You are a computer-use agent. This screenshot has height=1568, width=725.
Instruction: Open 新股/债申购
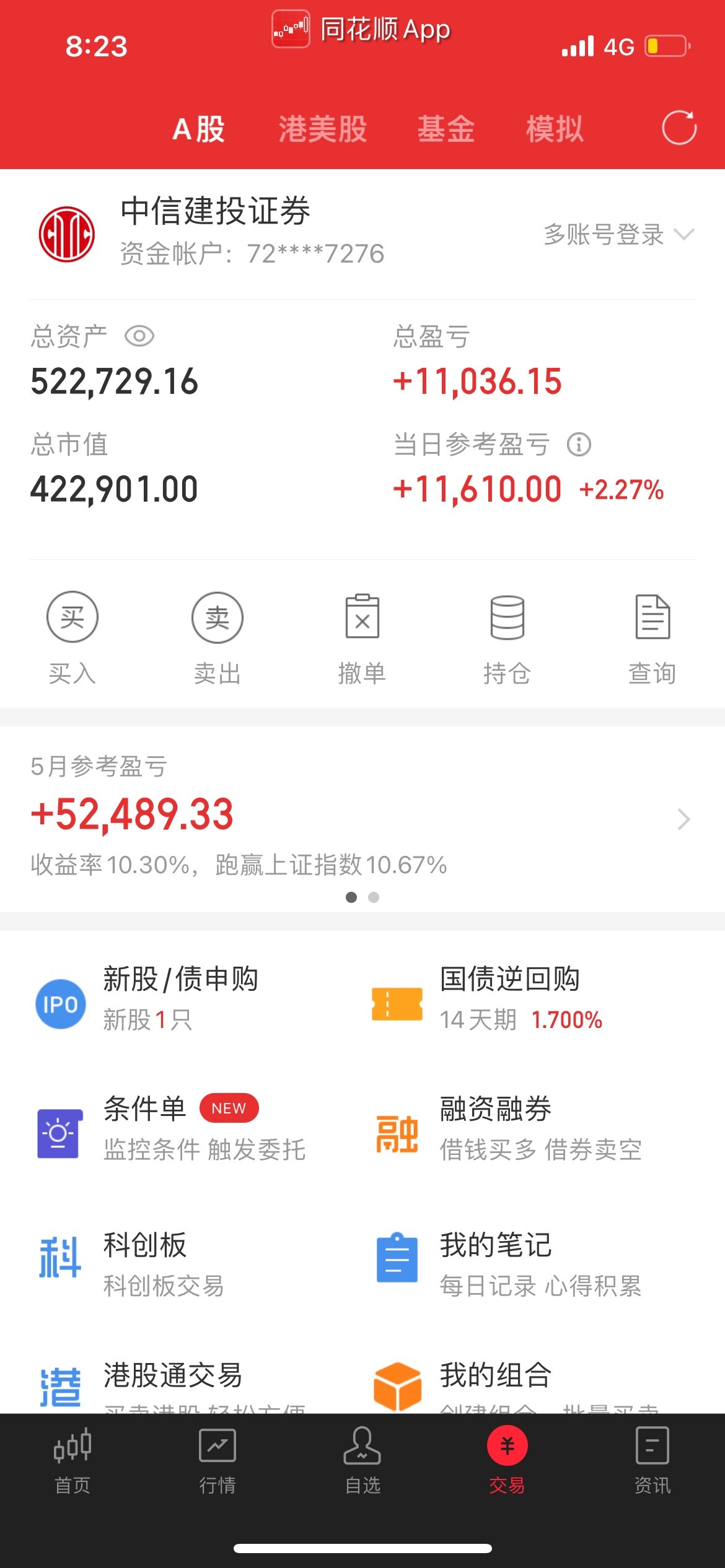(180, 998)
